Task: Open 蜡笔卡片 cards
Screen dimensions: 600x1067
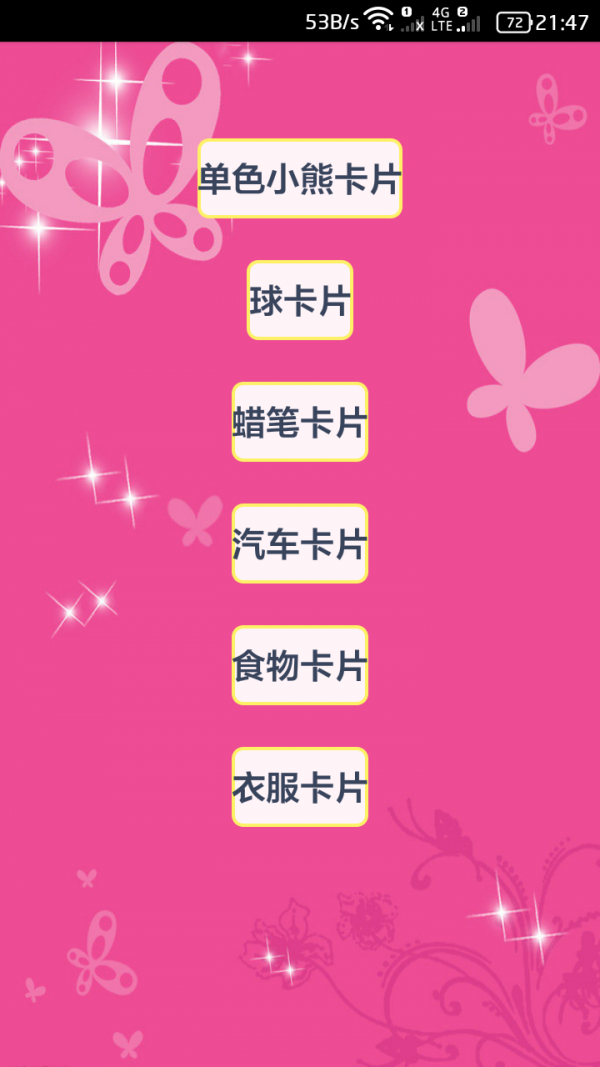Action: pos(300,422)
